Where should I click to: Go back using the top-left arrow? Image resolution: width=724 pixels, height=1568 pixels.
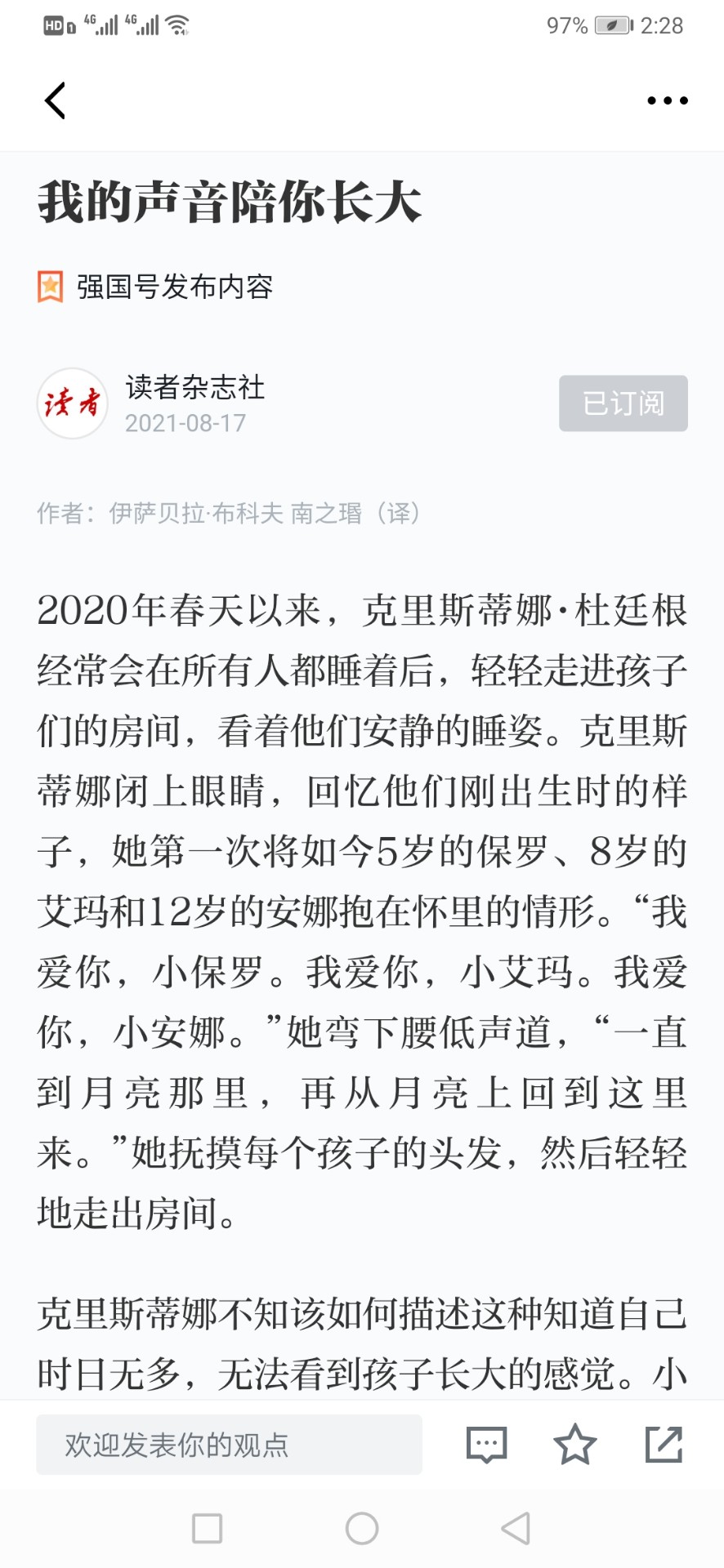click(x=55, y=101)
